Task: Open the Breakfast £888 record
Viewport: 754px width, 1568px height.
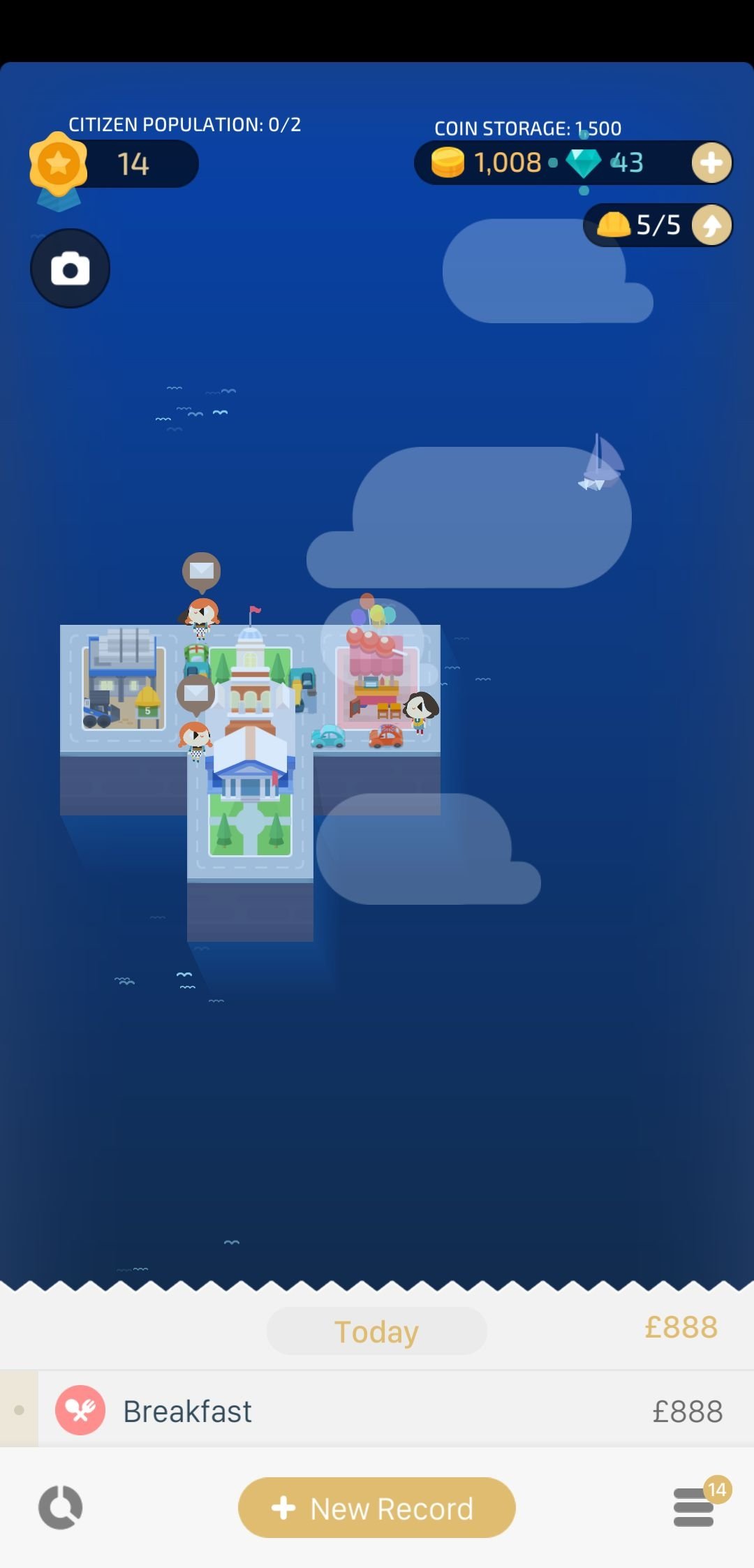Action: coord(377,1410)
